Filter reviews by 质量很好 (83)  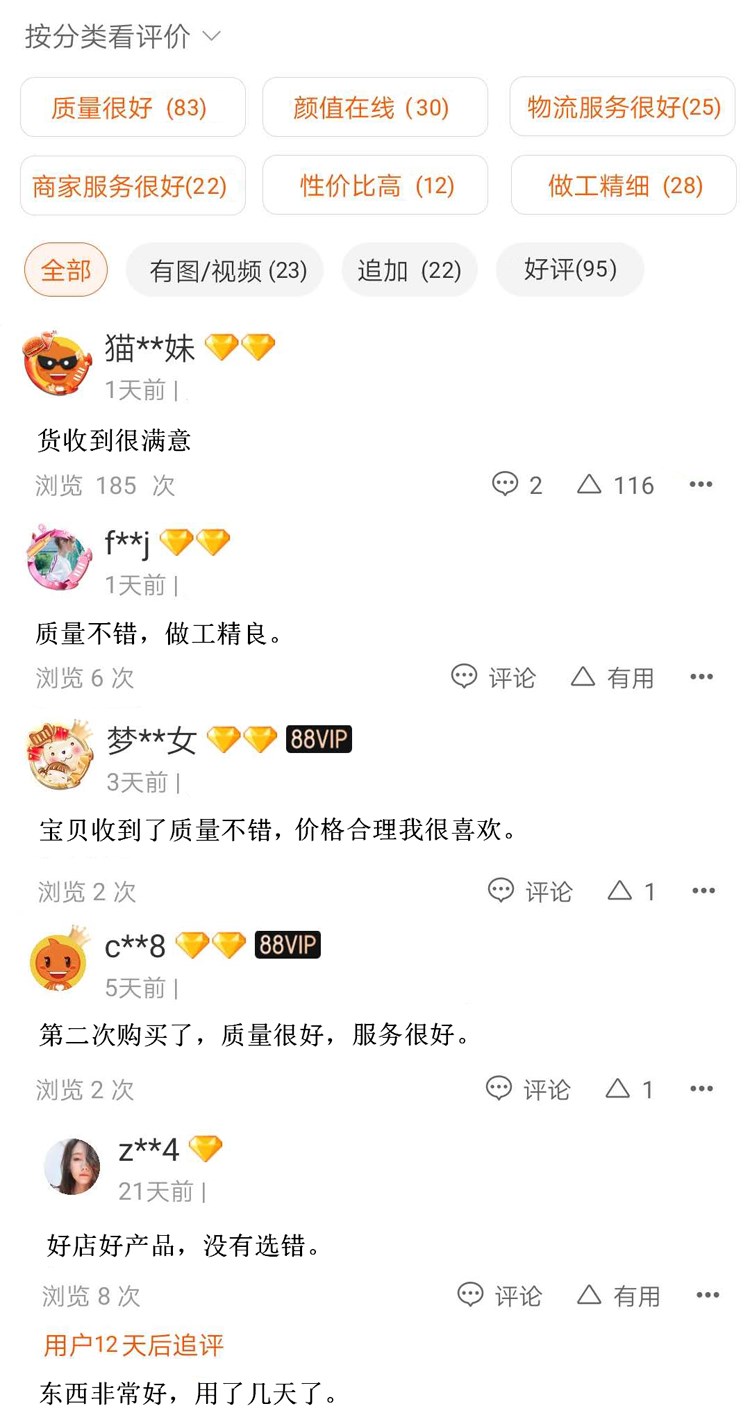132,107
